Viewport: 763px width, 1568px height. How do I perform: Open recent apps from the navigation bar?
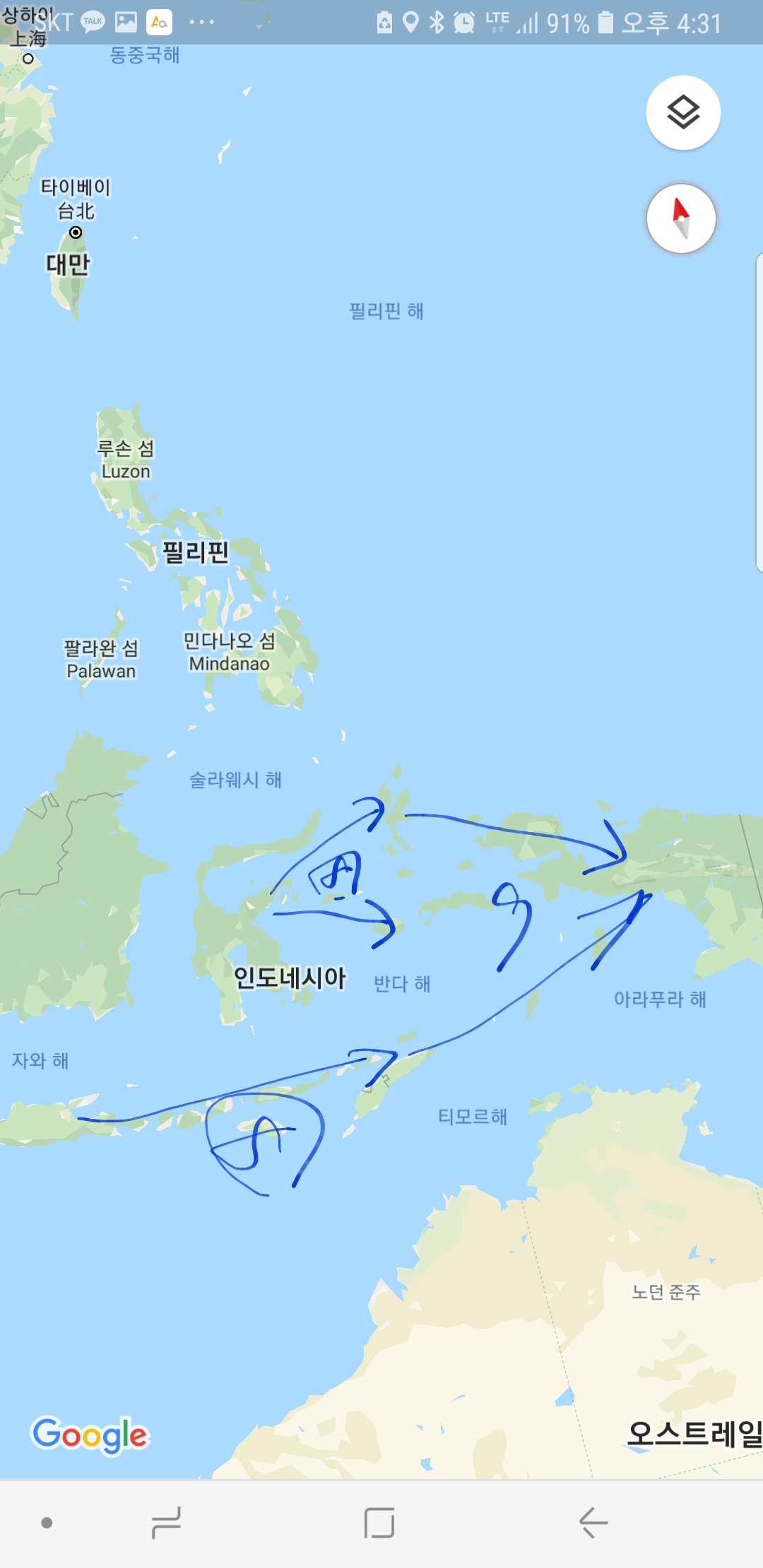pos(167,1522)
